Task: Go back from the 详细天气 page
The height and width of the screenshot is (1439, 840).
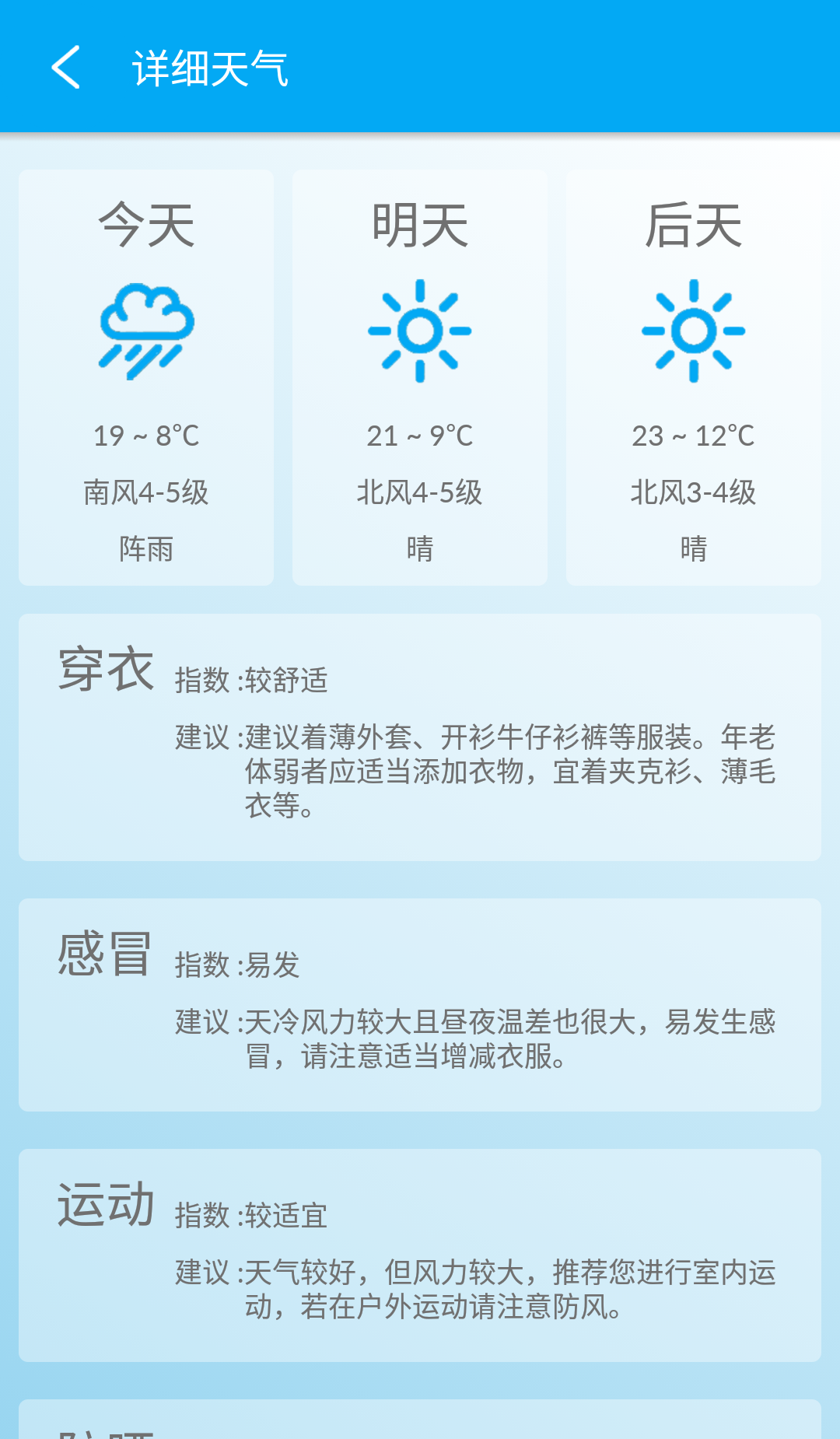Action: pyautogui.click(x=66, y=67)
